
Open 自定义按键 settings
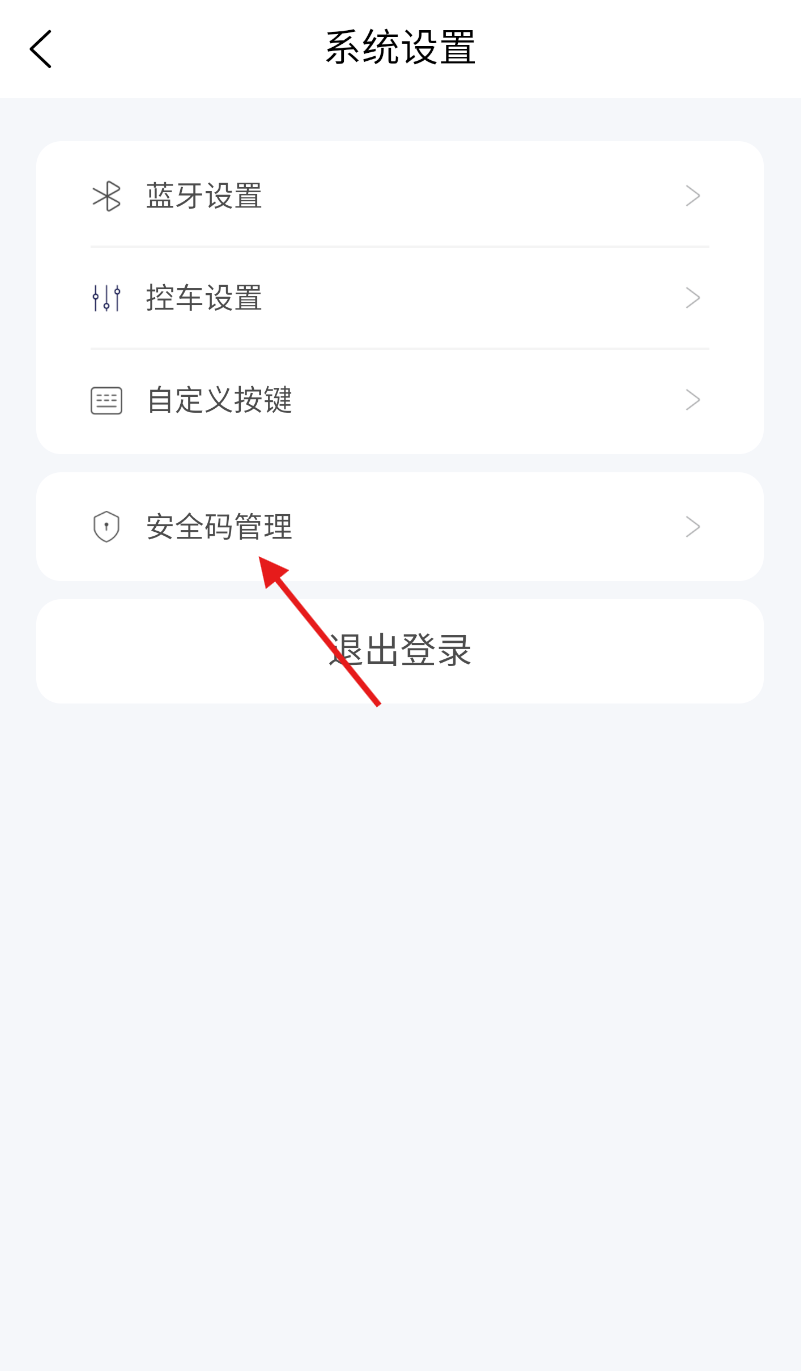coord(400,400)
